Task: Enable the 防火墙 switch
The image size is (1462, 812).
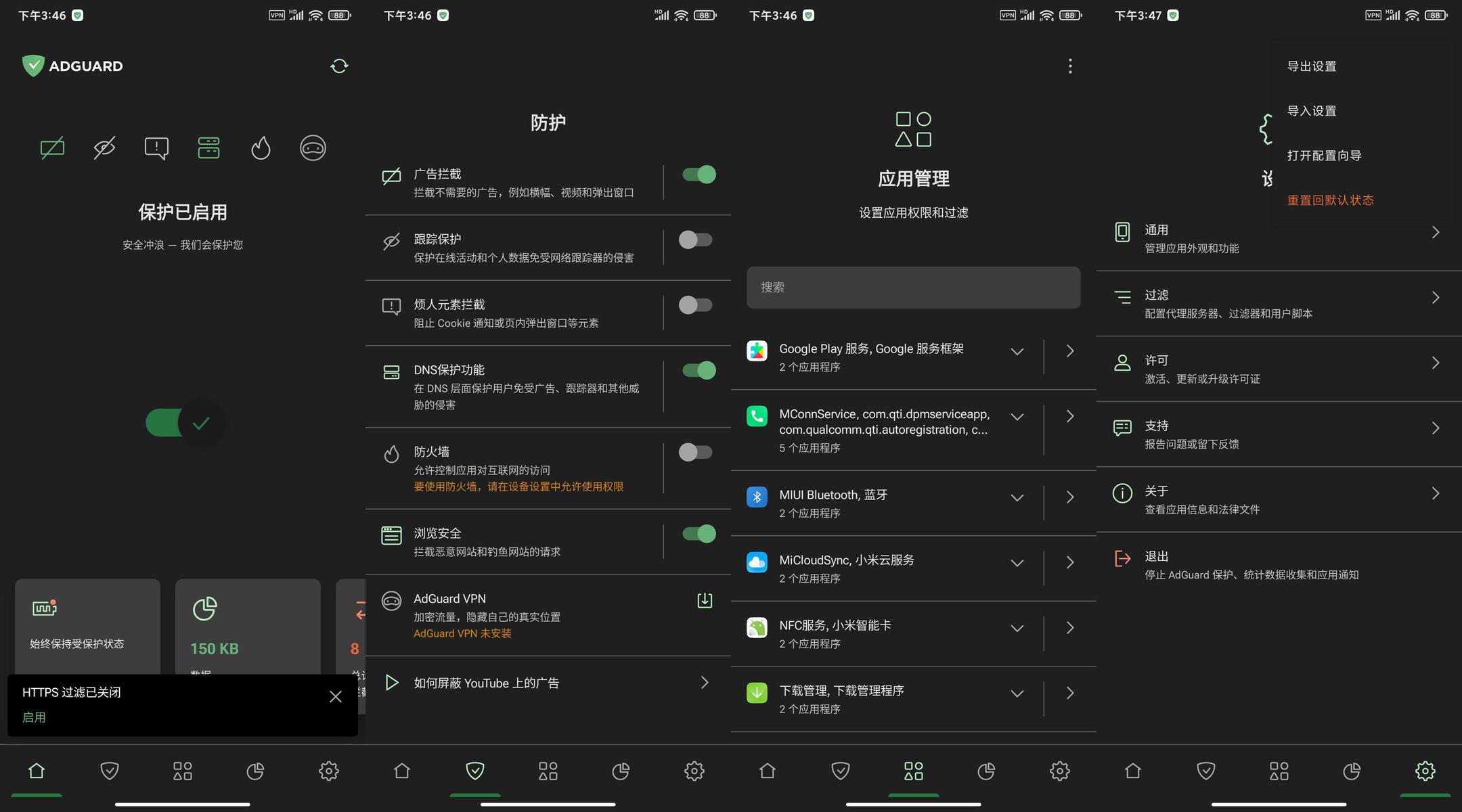Action: (695, 452)
